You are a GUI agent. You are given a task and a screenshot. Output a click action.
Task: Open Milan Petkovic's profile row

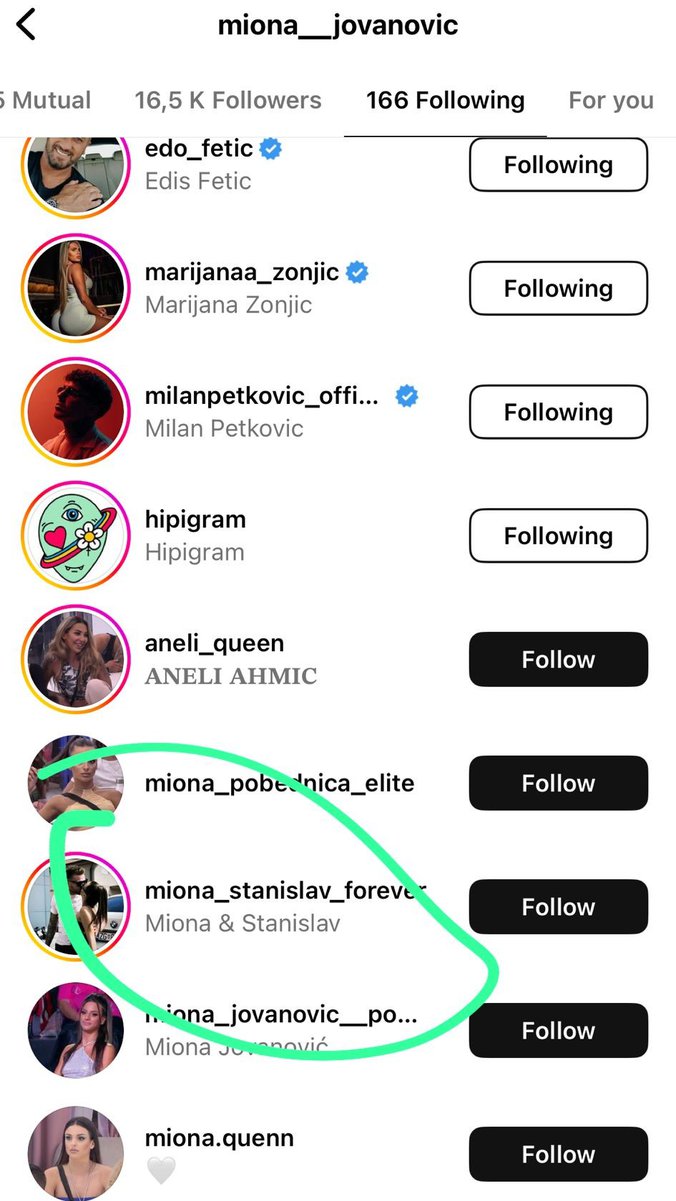(260, 412)
